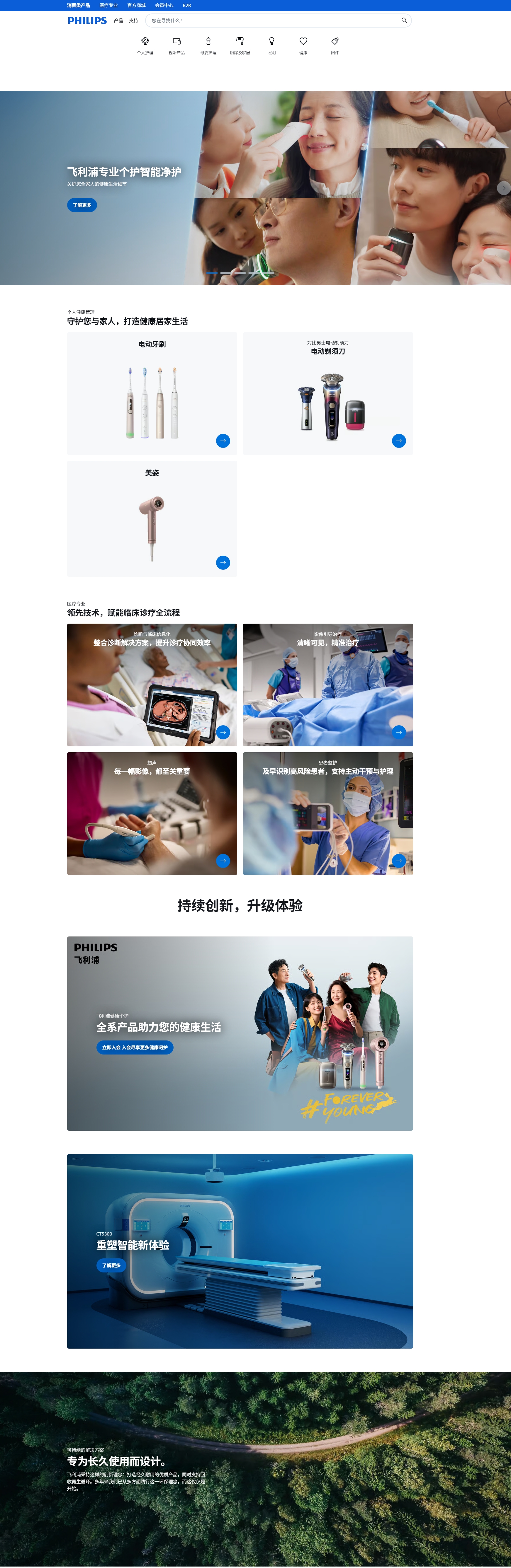Tap 立即入会 membership button

point(135,1047)
